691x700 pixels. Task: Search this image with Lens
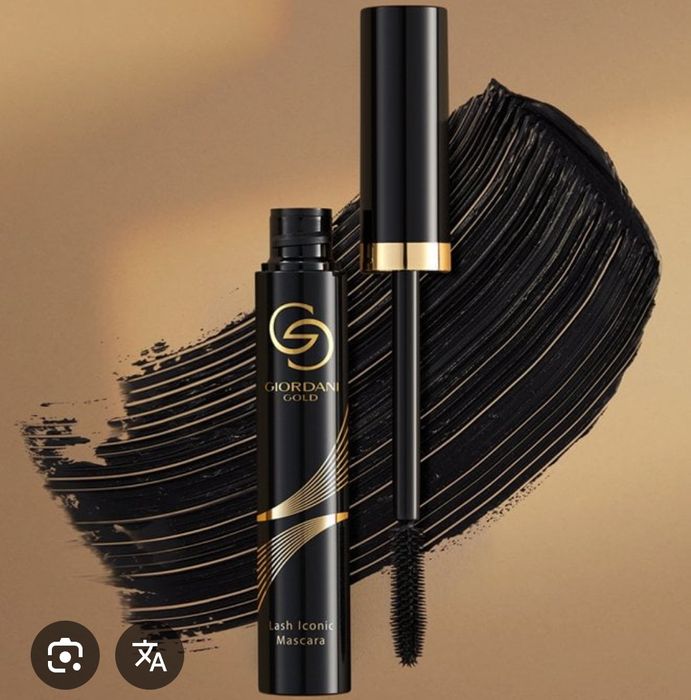click(x=65, y=656)
